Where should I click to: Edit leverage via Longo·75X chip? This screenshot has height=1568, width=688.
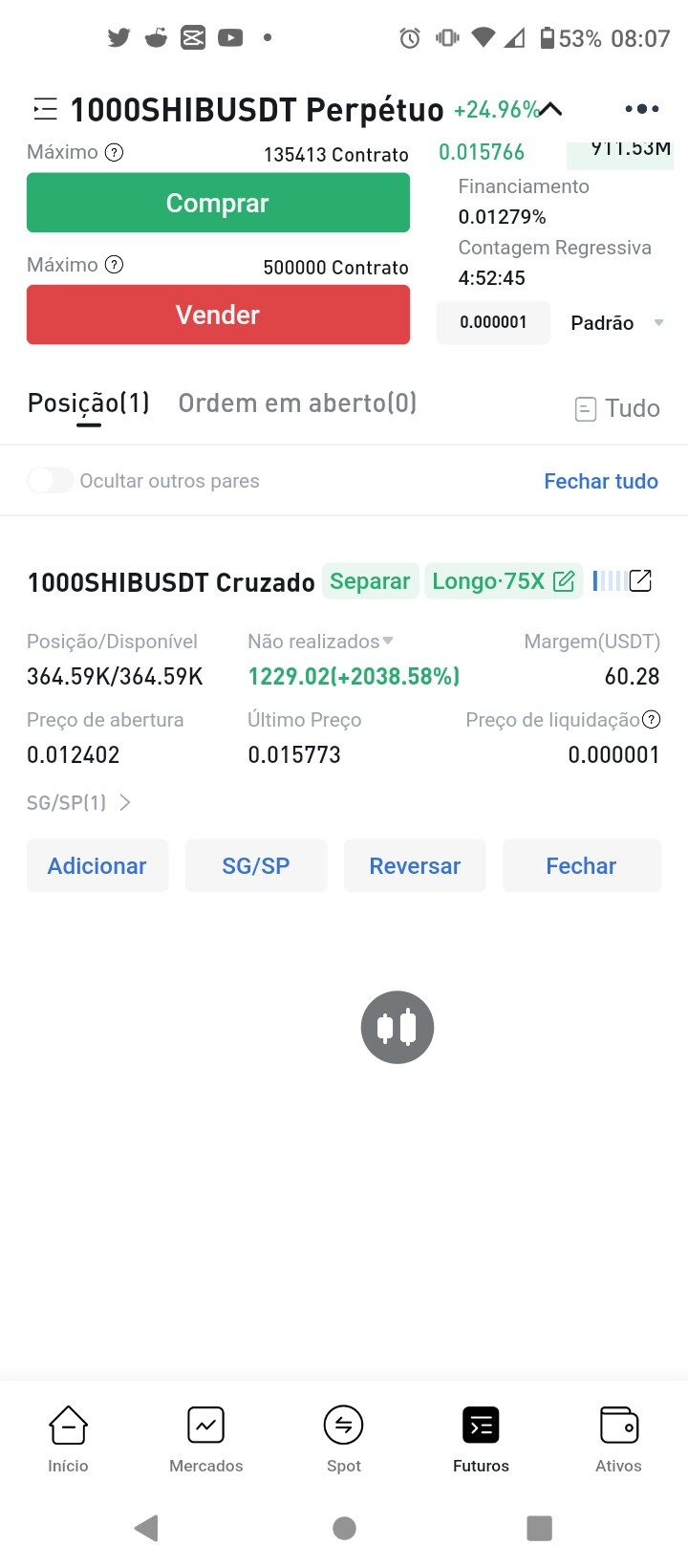click(x=503, y=581)
